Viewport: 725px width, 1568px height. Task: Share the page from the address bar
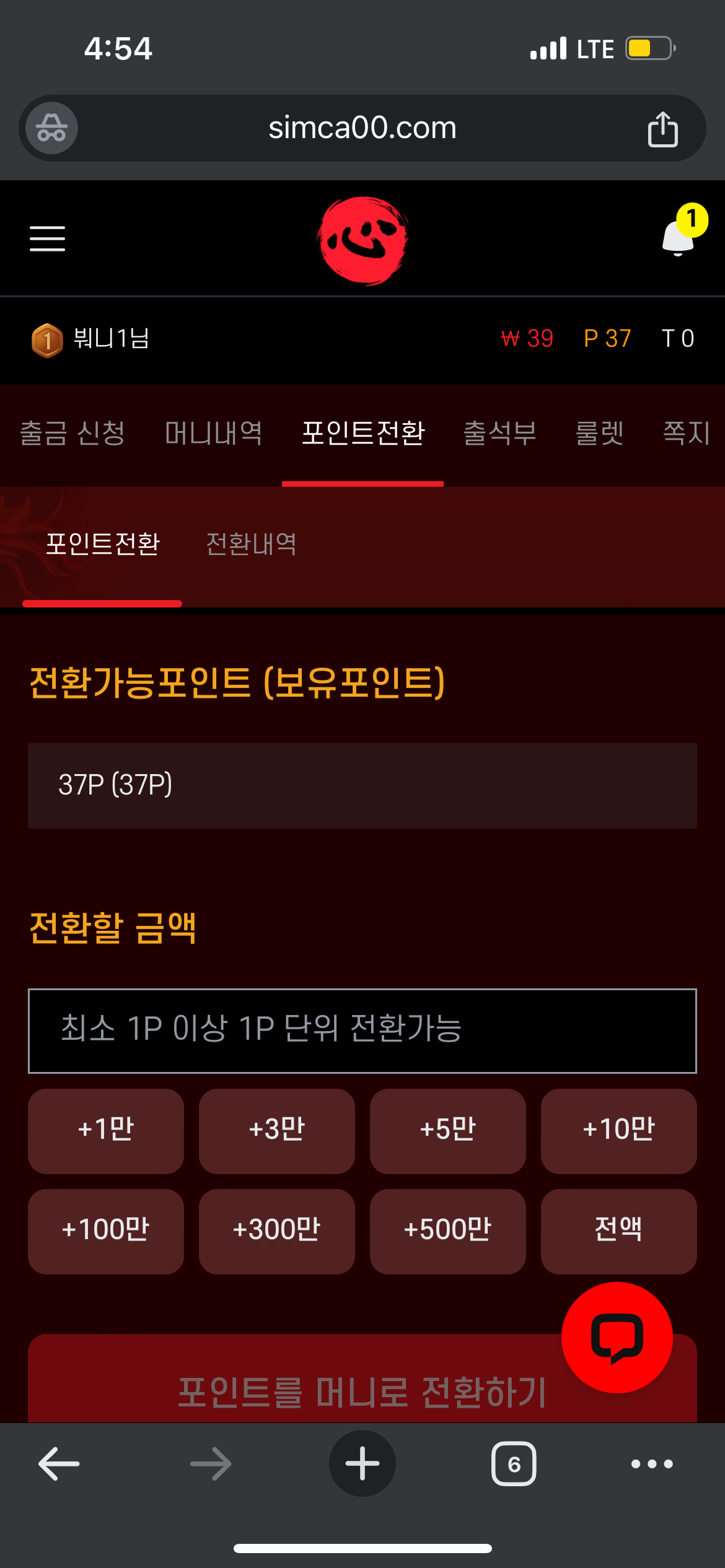click(x=663, y=129)
